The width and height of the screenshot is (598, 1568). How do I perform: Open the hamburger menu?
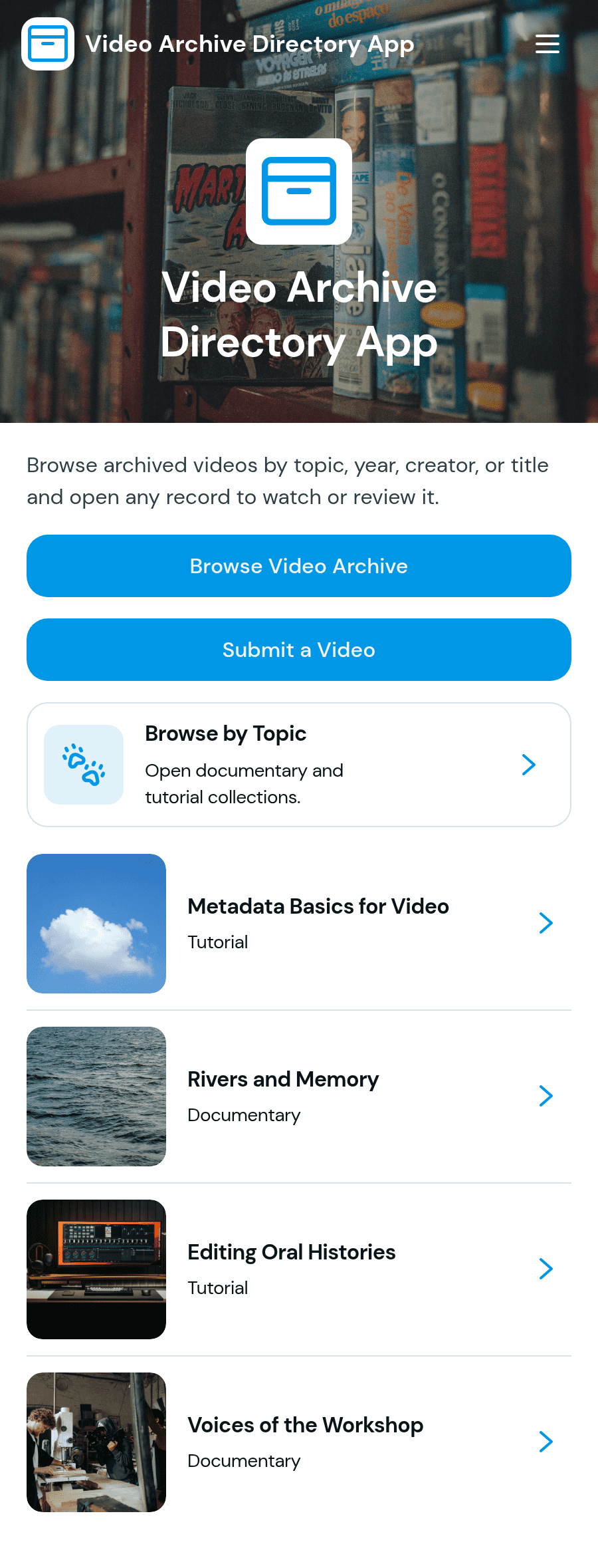[548, 44]
